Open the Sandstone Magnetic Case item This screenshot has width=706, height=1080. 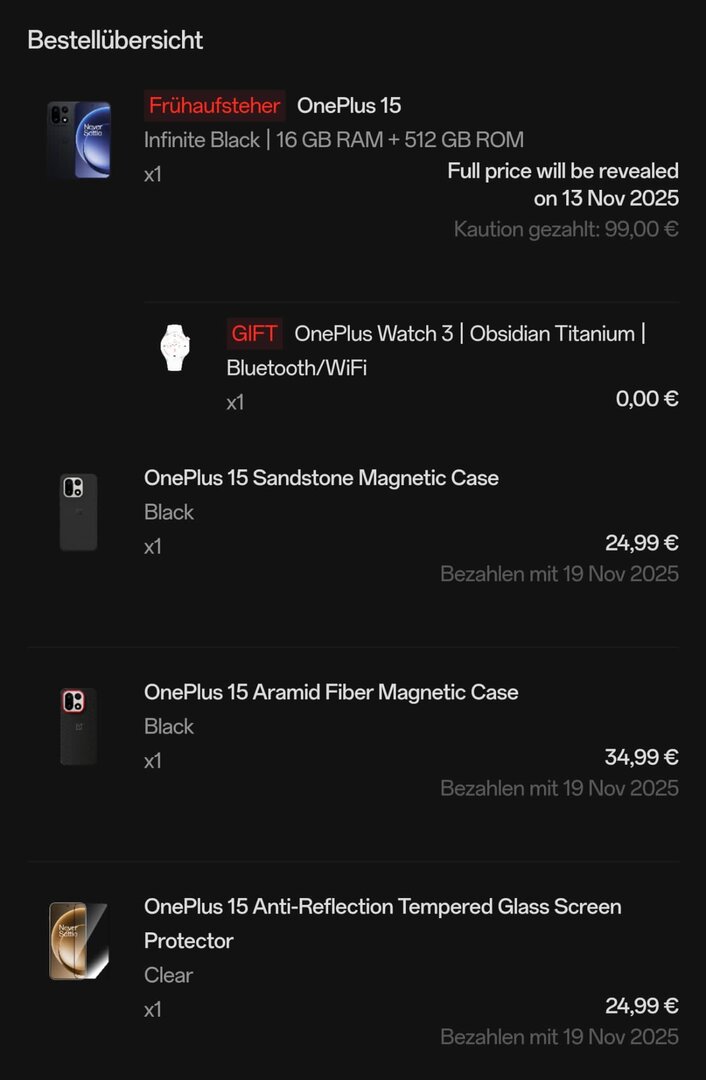point(321,478)
